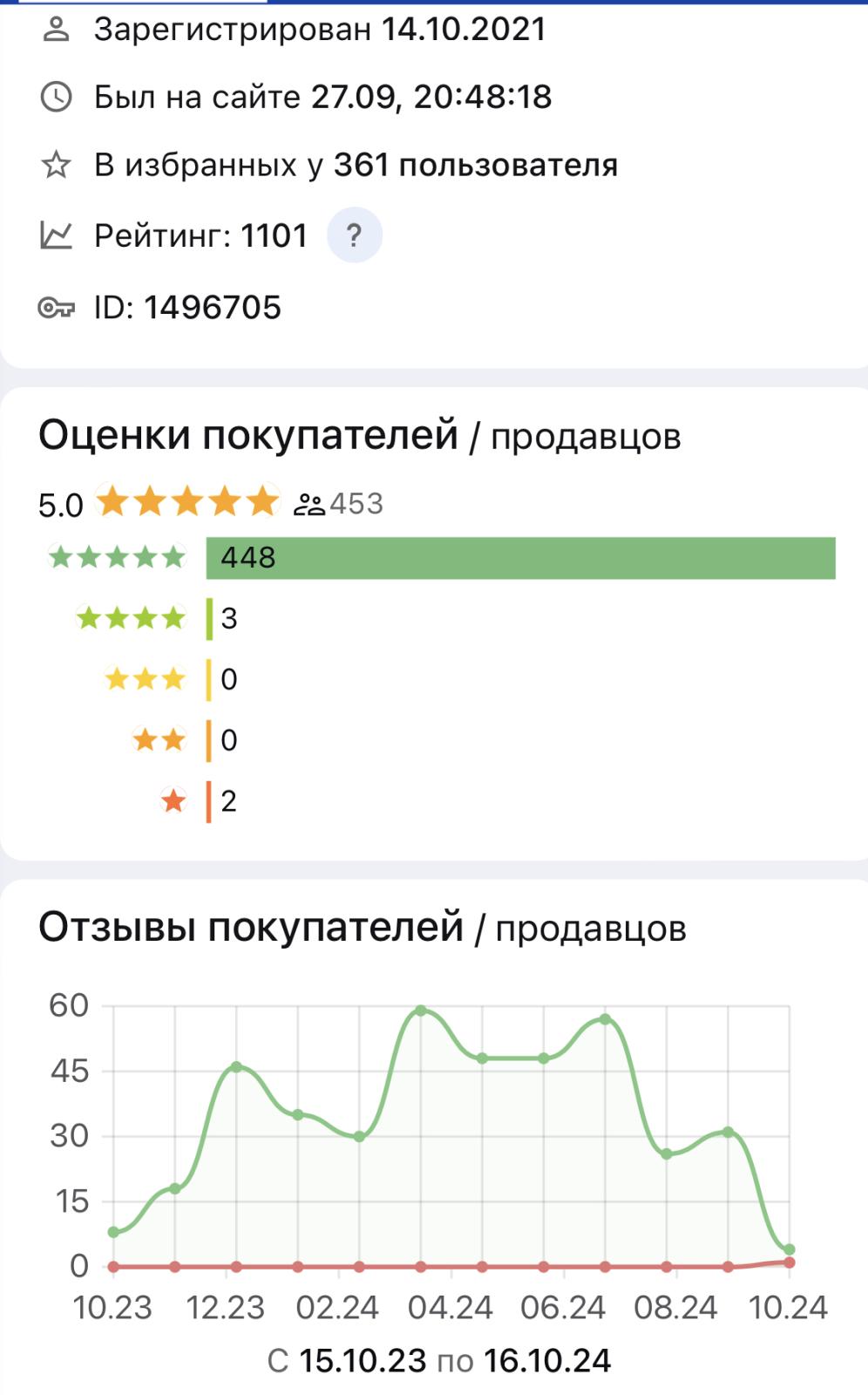Switch ratings view to продавцов
The height and width of the screenshot is (1395, 868).
click(x=586, y=437)
